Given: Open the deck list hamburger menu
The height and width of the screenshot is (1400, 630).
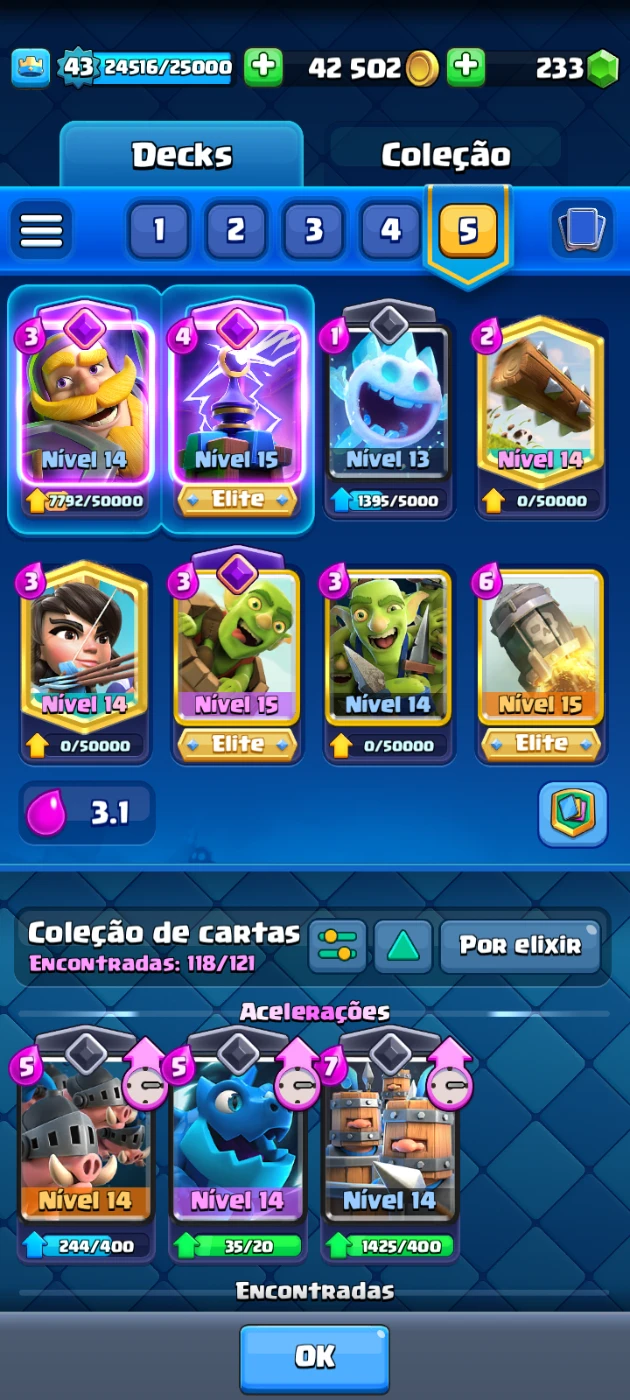Looking at the screenshot, I should click(41, 231).
